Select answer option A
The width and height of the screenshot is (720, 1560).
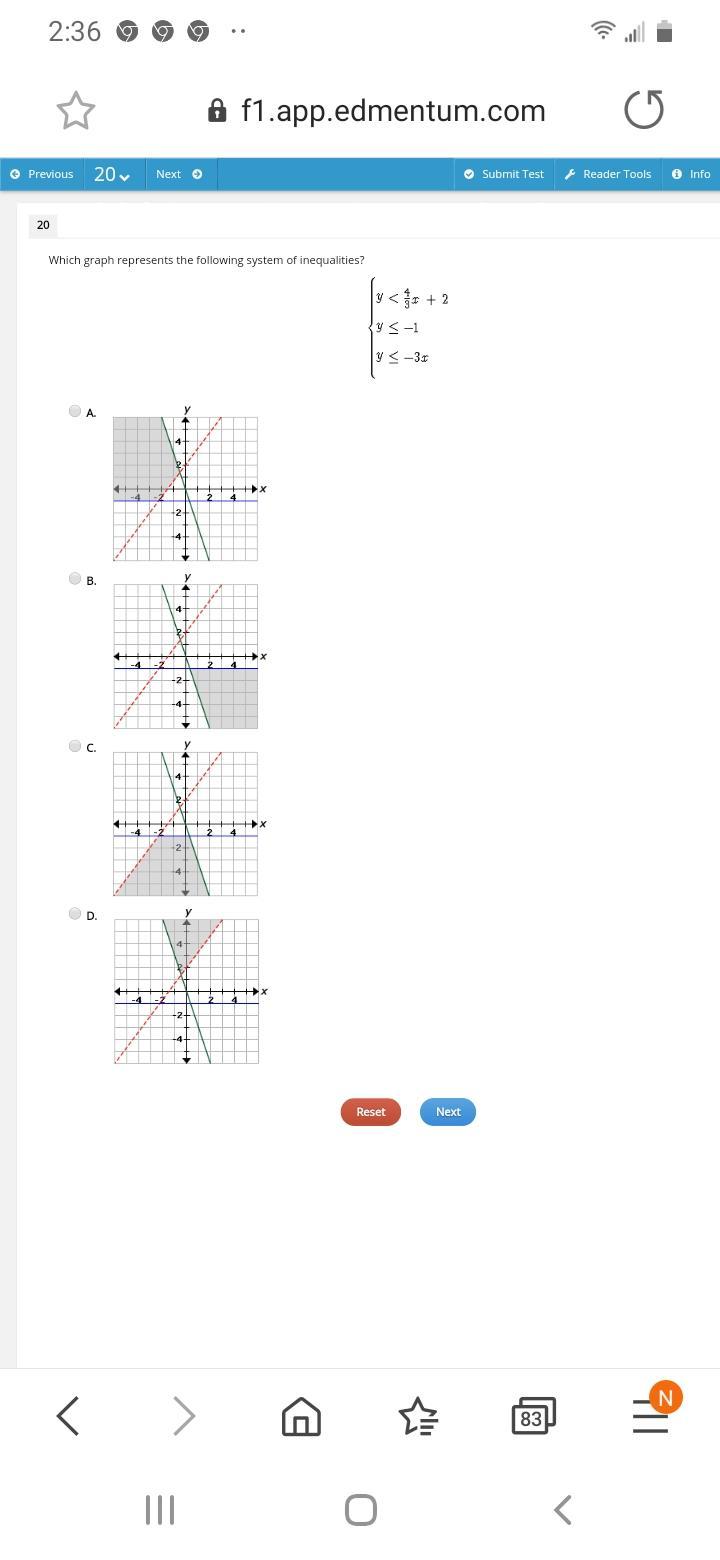(x=75, y=410)
